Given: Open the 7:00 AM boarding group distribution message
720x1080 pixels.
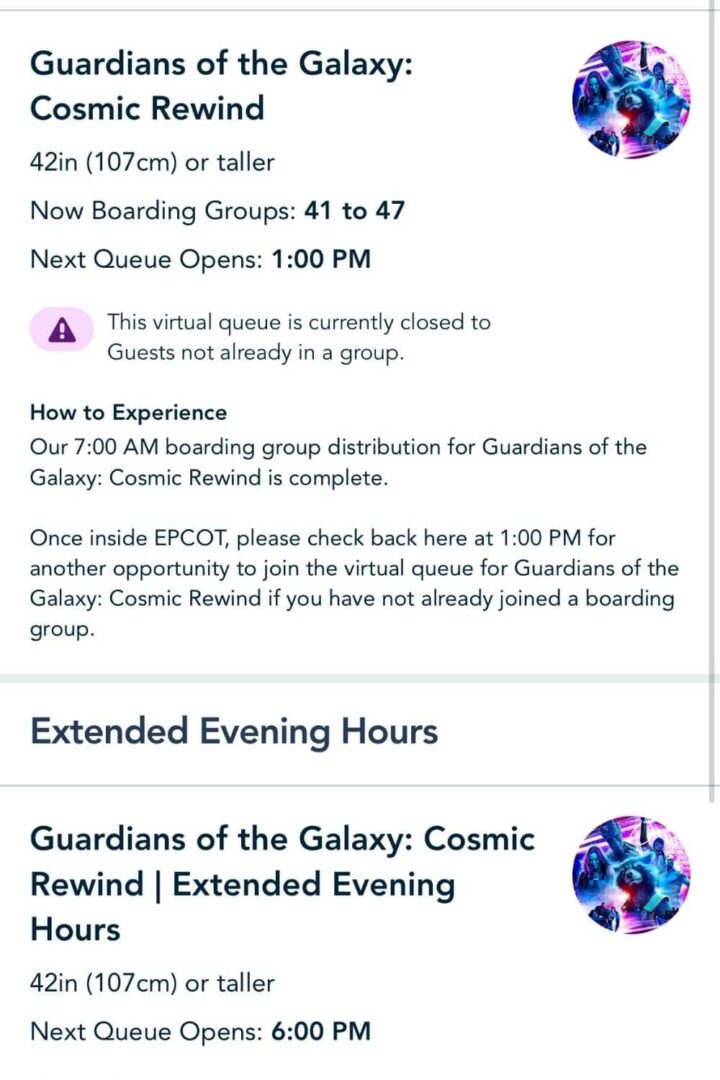Looking at the screenshot, I should [x=340, y=464].
